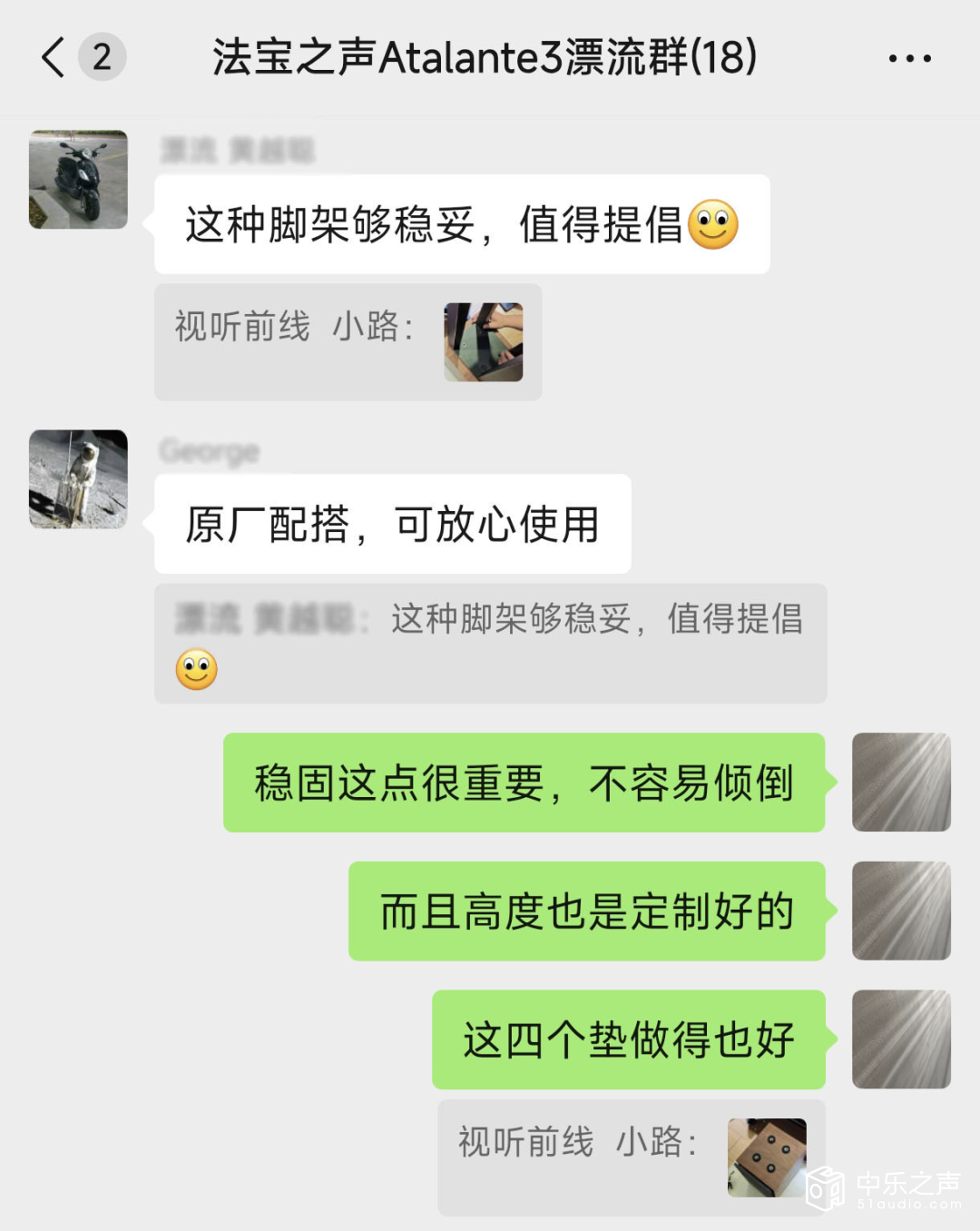Go back to the chat list
The height and width of the screenshot is (1231, 980).
point(54,57)
